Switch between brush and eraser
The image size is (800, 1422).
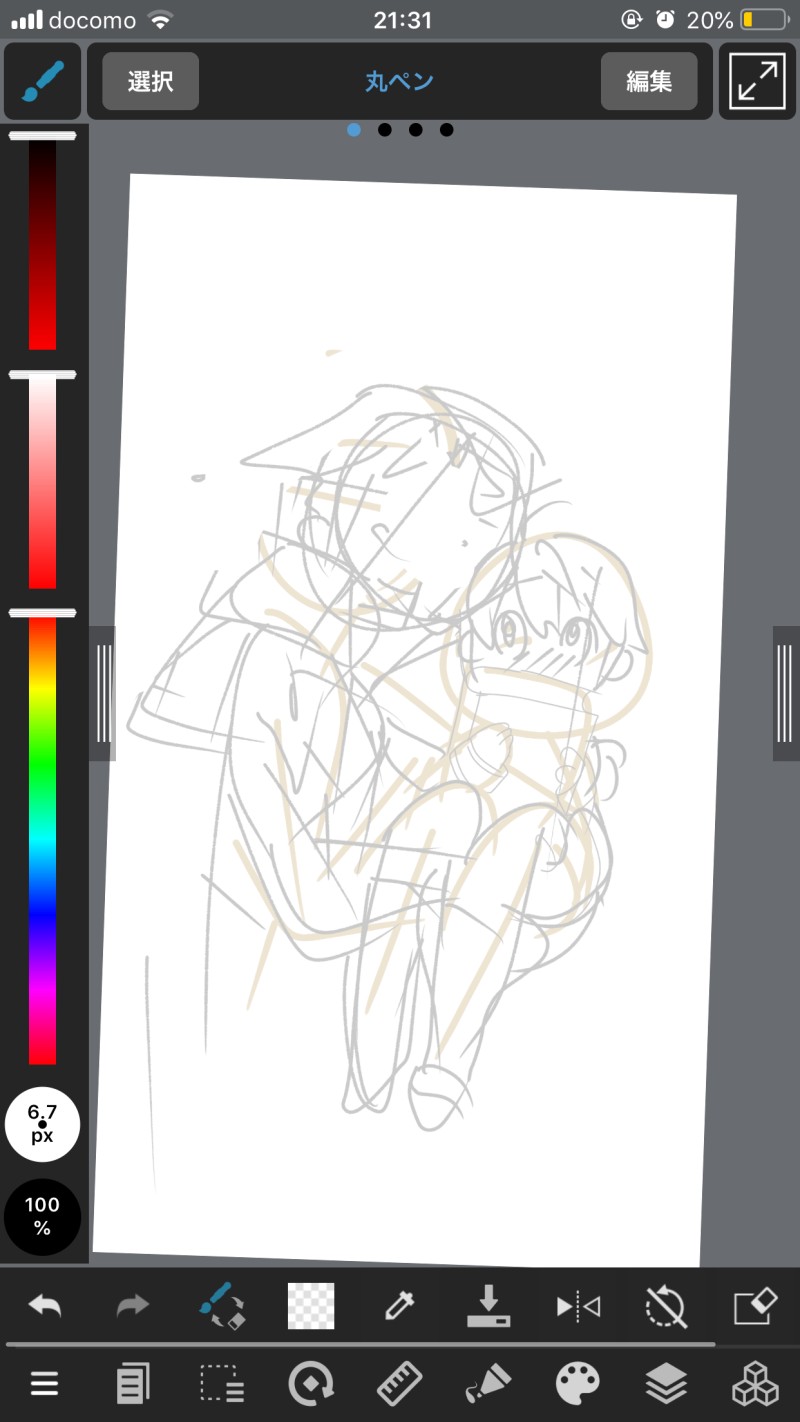[222, 1306]
